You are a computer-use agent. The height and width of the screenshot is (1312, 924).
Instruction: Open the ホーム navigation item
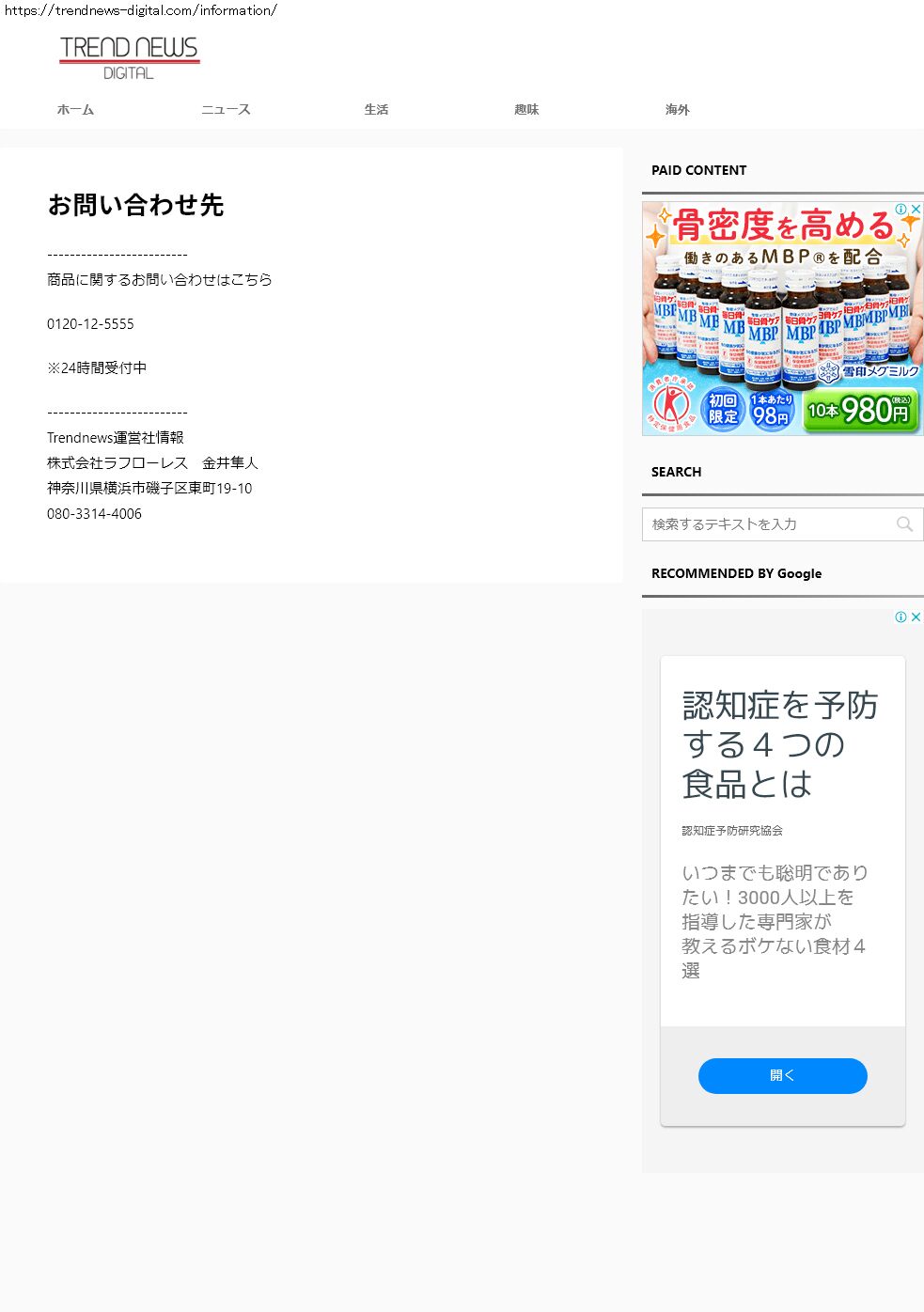pyautogui.click(x=75, y=110)
